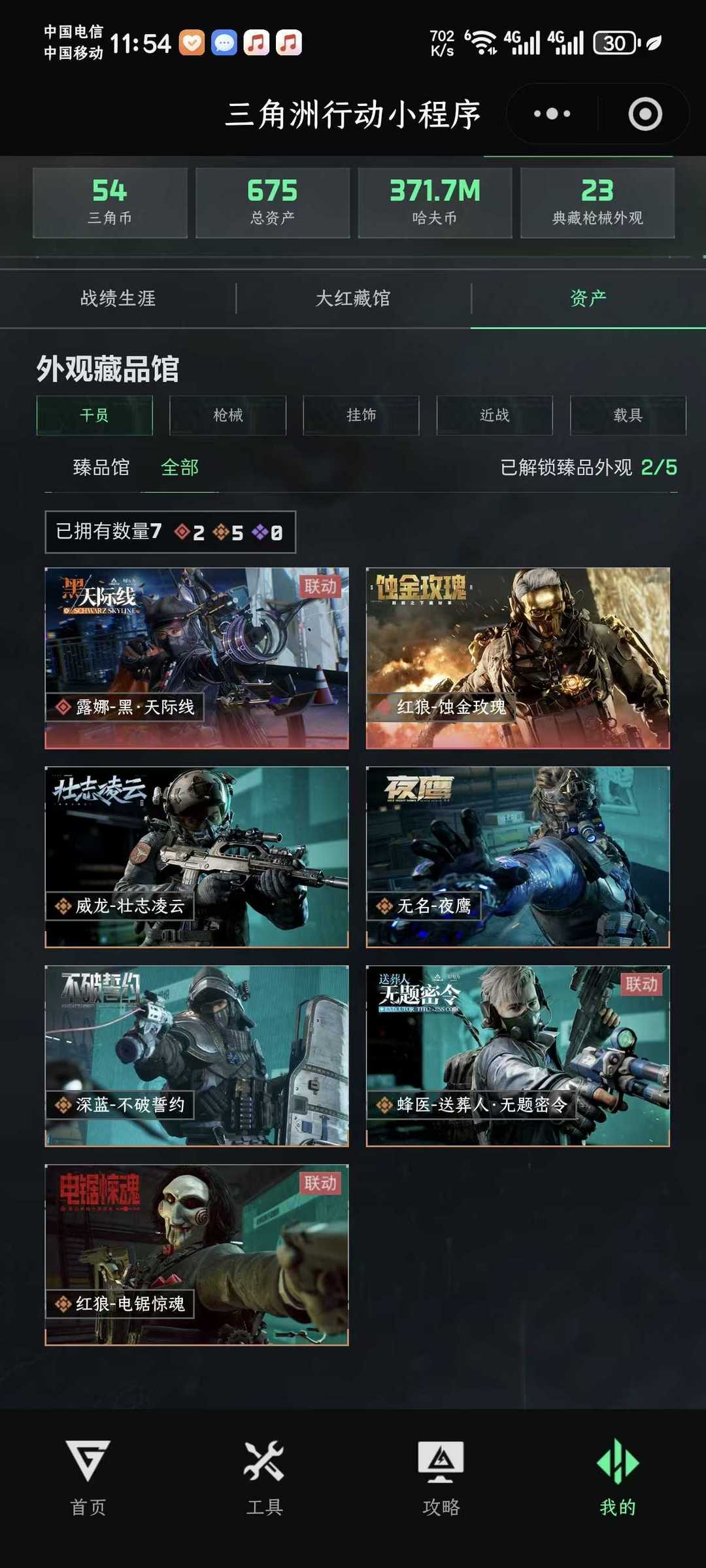The height and width of the screenshot is (1568, 706).
Task: Open the mini program more options menu
Action: coord(552,114)
